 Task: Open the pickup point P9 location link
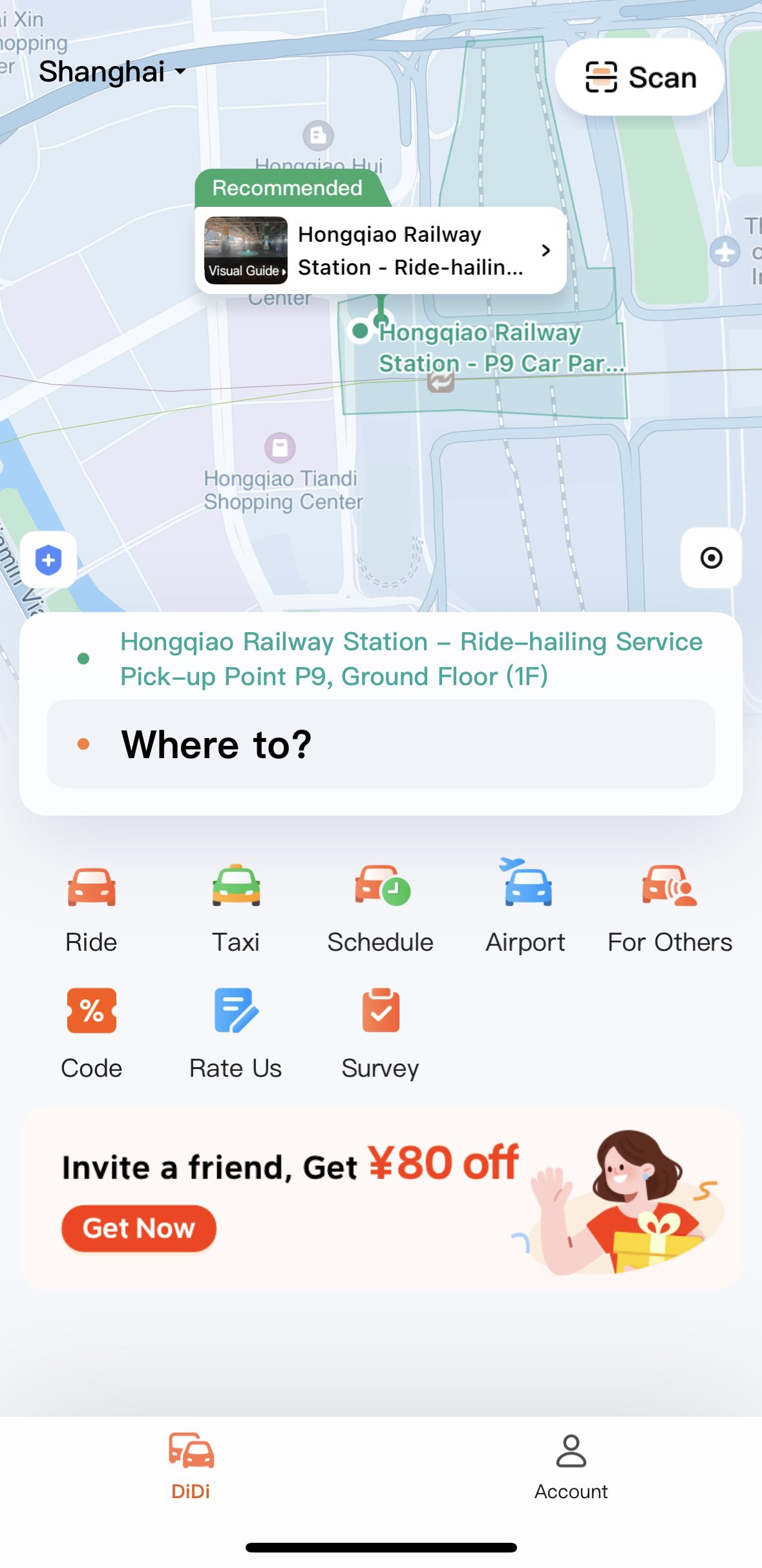[x=411, y=659]
